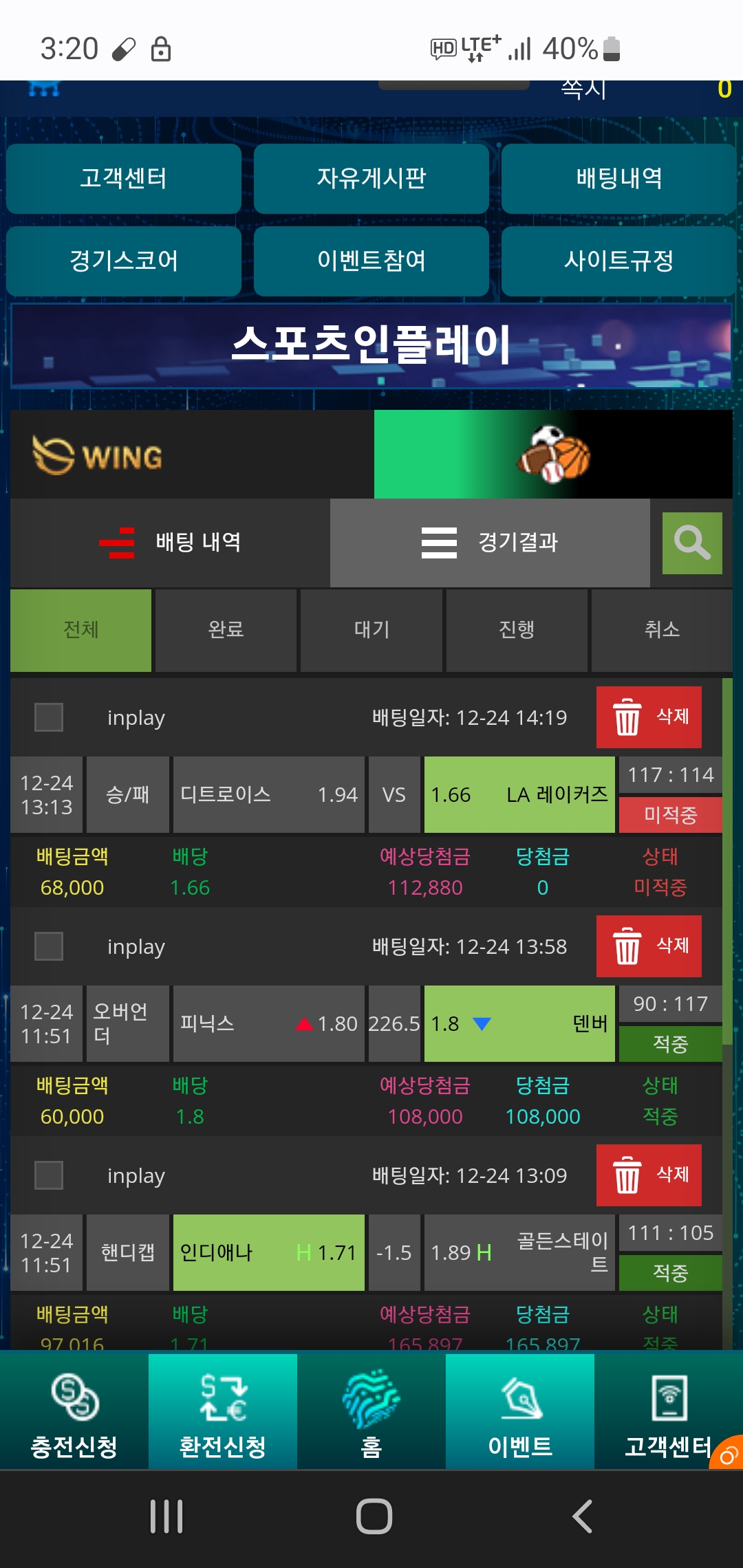Check the box for the 14:19 bet
The height and width of the screenshot is (1568, 743).
point(49,717)
